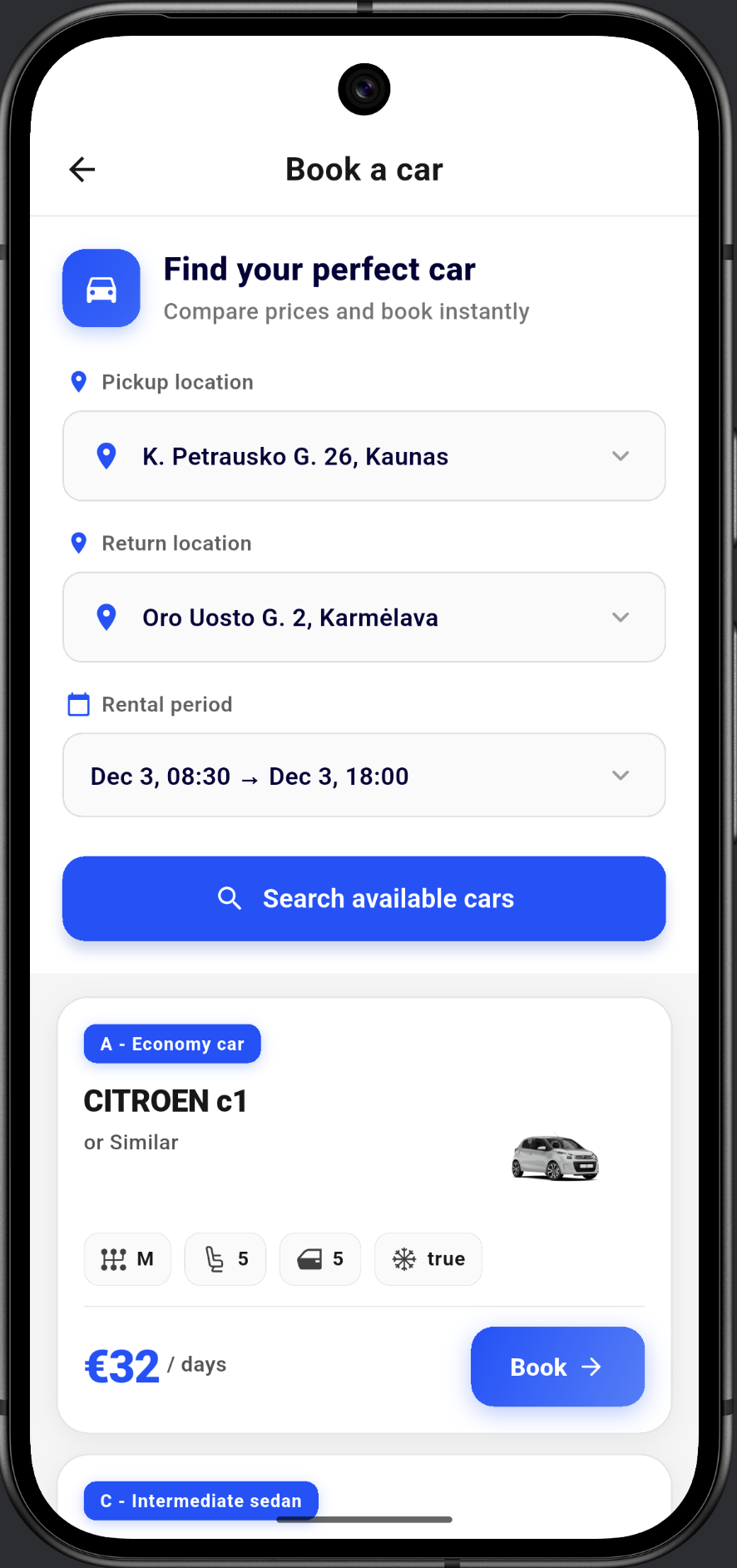Open the Citroen c1 economy car card
The height and width of the screenshot is (1568, 737).
click(364, 1215)
